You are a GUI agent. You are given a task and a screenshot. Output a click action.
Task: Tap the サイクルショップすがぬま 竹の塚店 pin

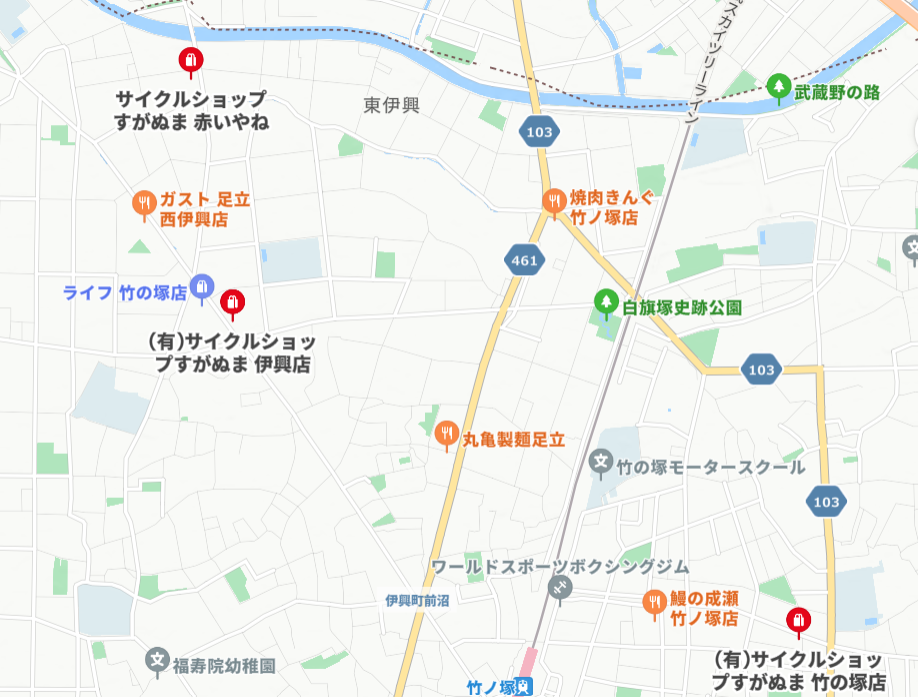[x=797, y=620]
